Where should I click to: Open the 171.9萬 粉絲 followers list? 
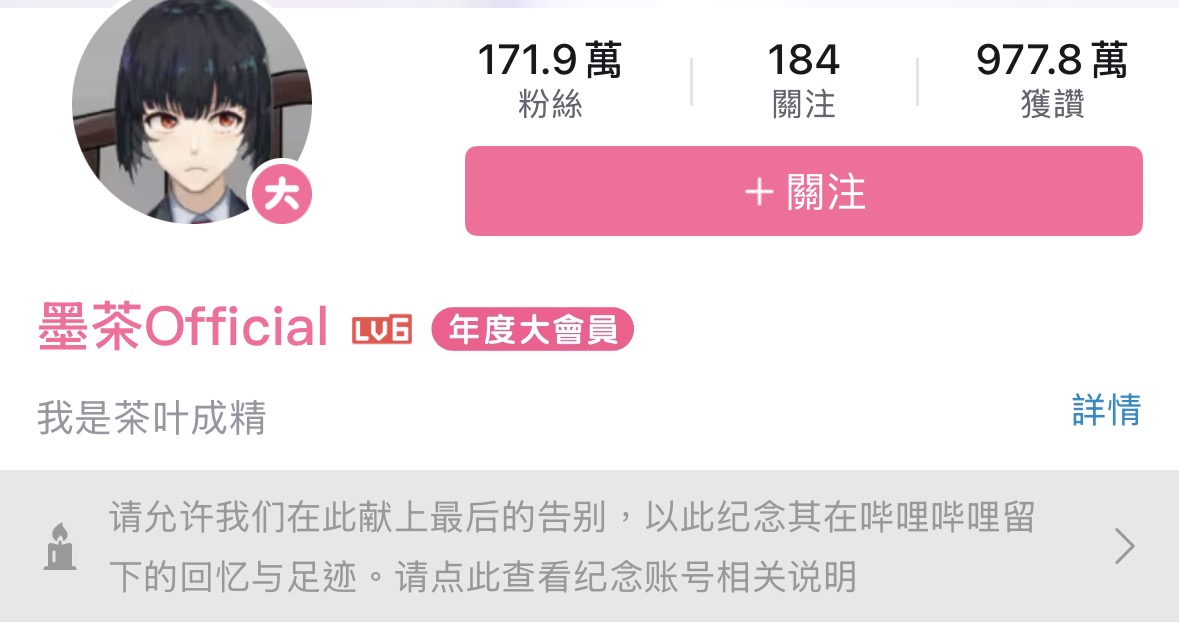(x=550, y=81)
